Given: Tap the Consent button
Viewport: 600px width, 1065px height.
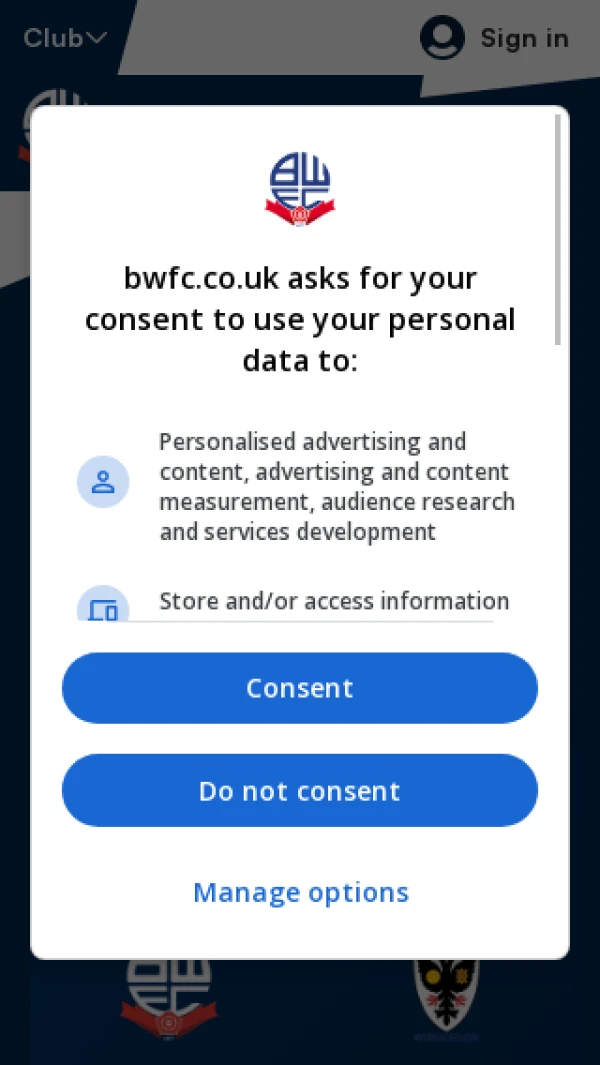Looking at the screenshot, I should pos(300,688).
